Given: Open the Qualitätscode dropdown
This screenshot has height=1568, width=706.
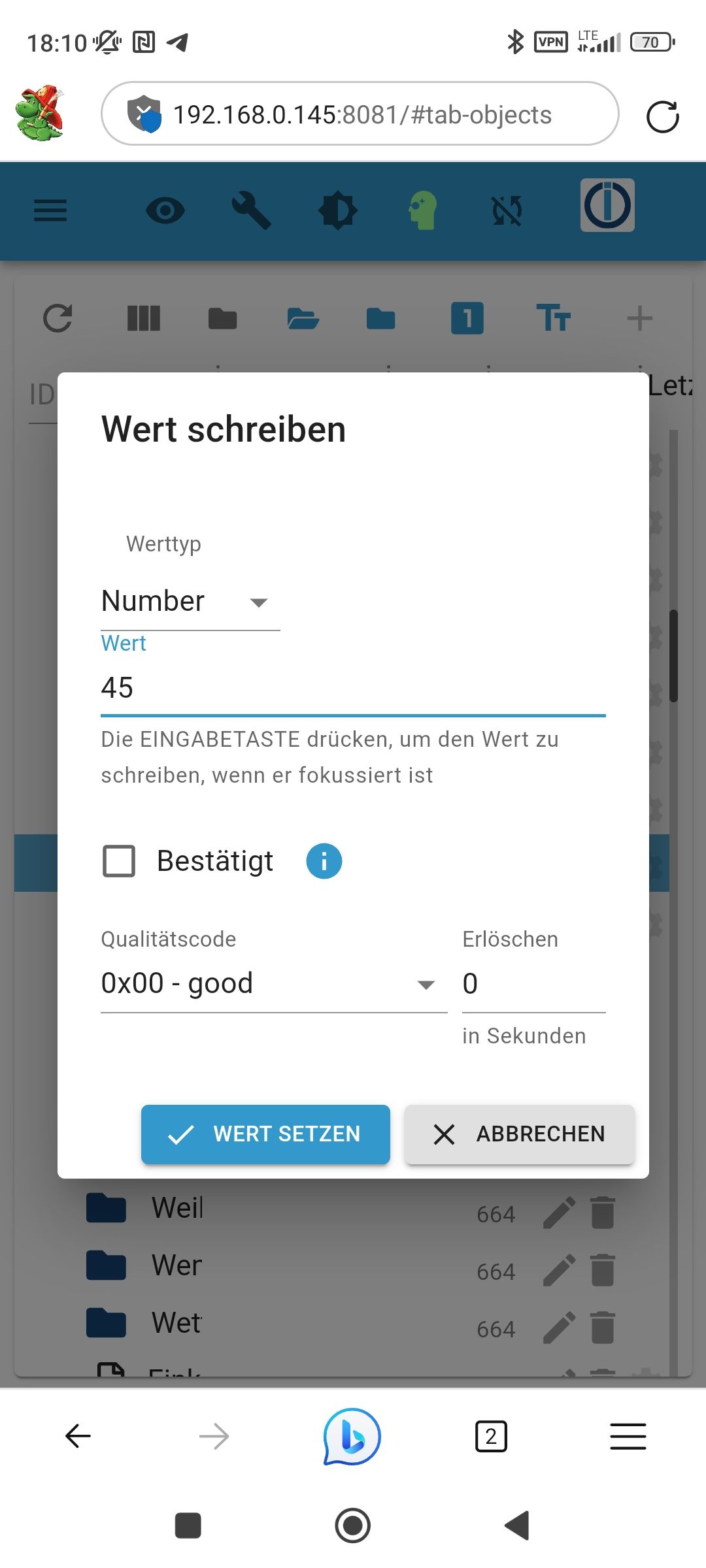Looking at the screenshot, I should pos(273,984).
